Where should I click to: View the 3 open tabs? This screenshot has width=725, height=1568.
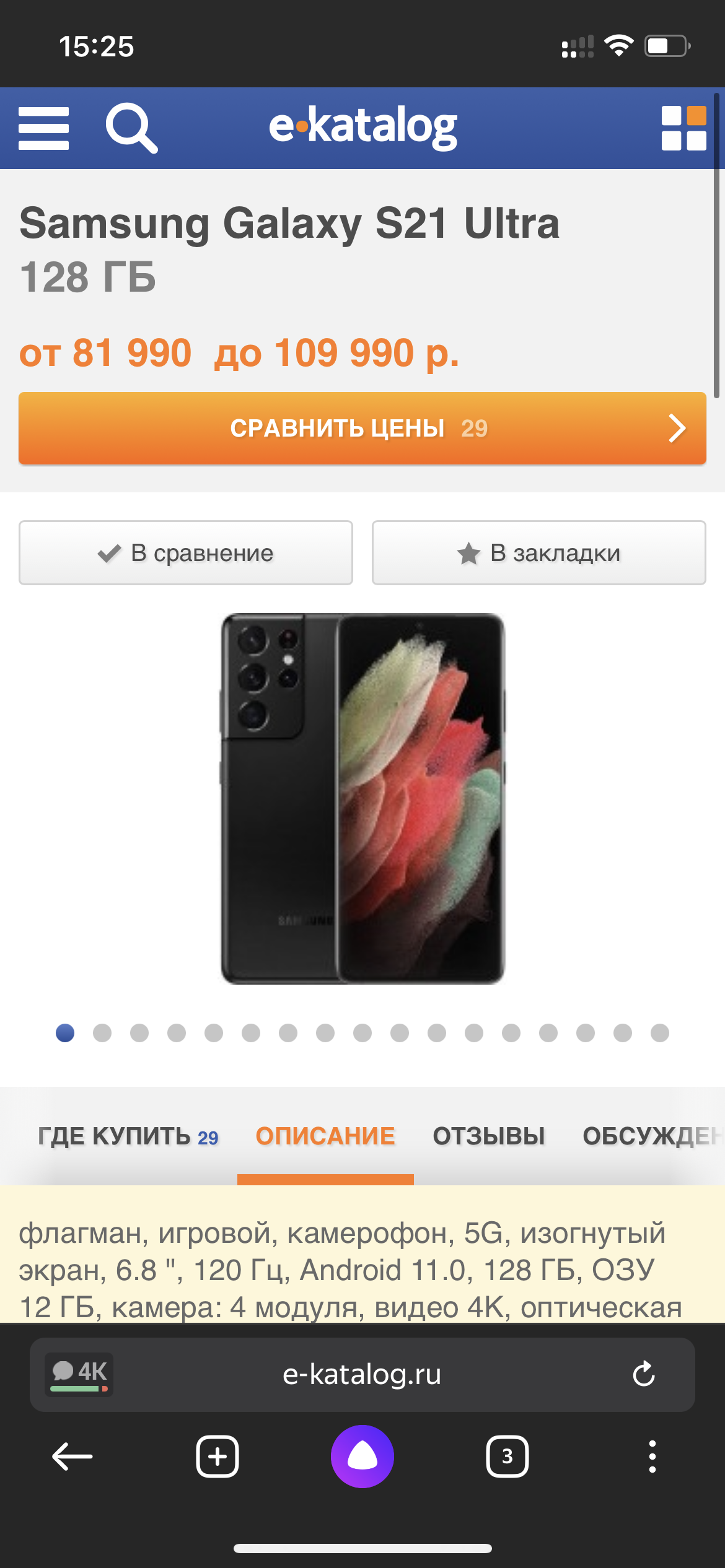[x=507, y=1457]
